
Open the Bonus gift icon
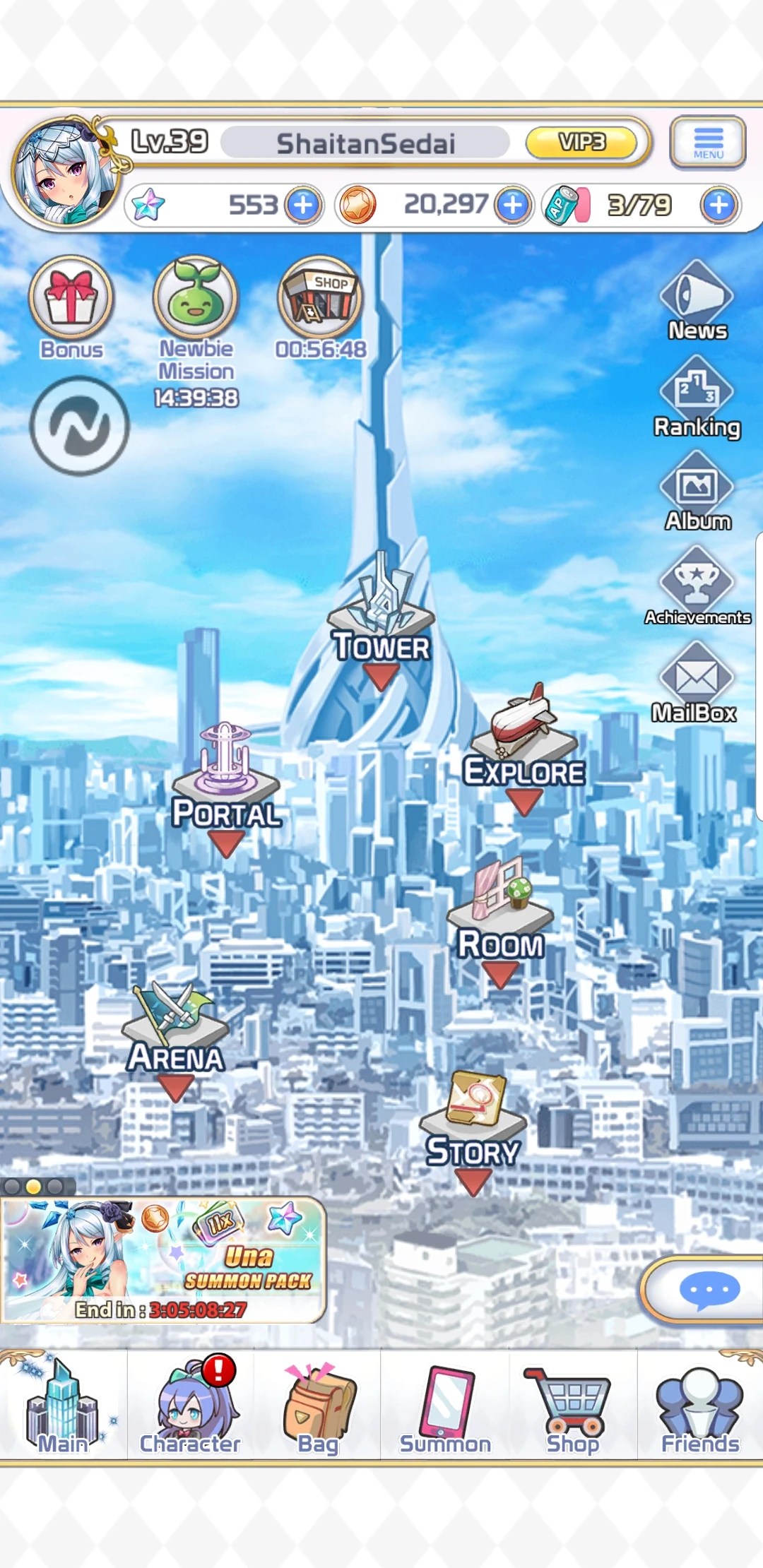[71, 299]
